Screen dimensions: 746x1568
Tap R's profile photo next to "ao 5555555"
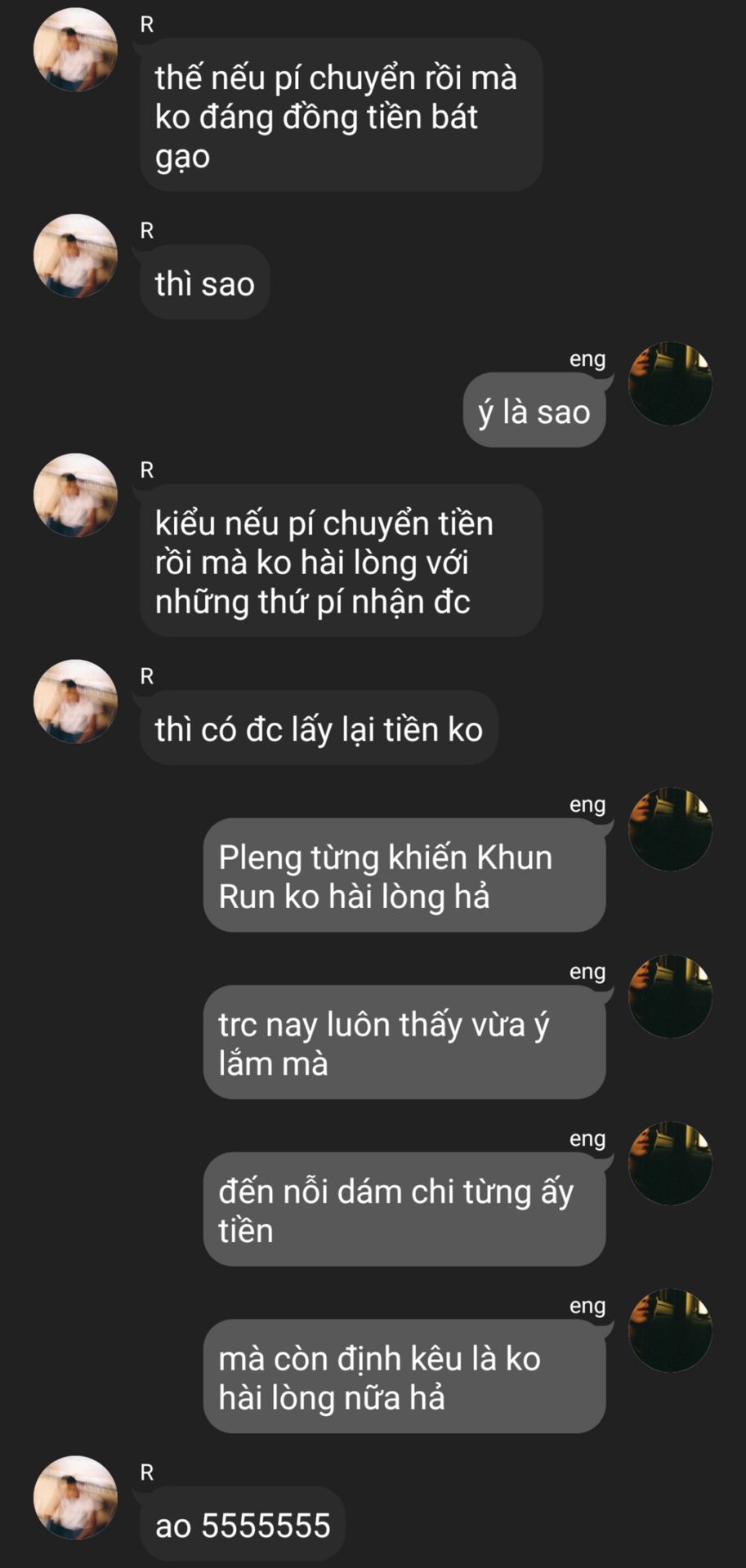click(x=75, y=1498)
